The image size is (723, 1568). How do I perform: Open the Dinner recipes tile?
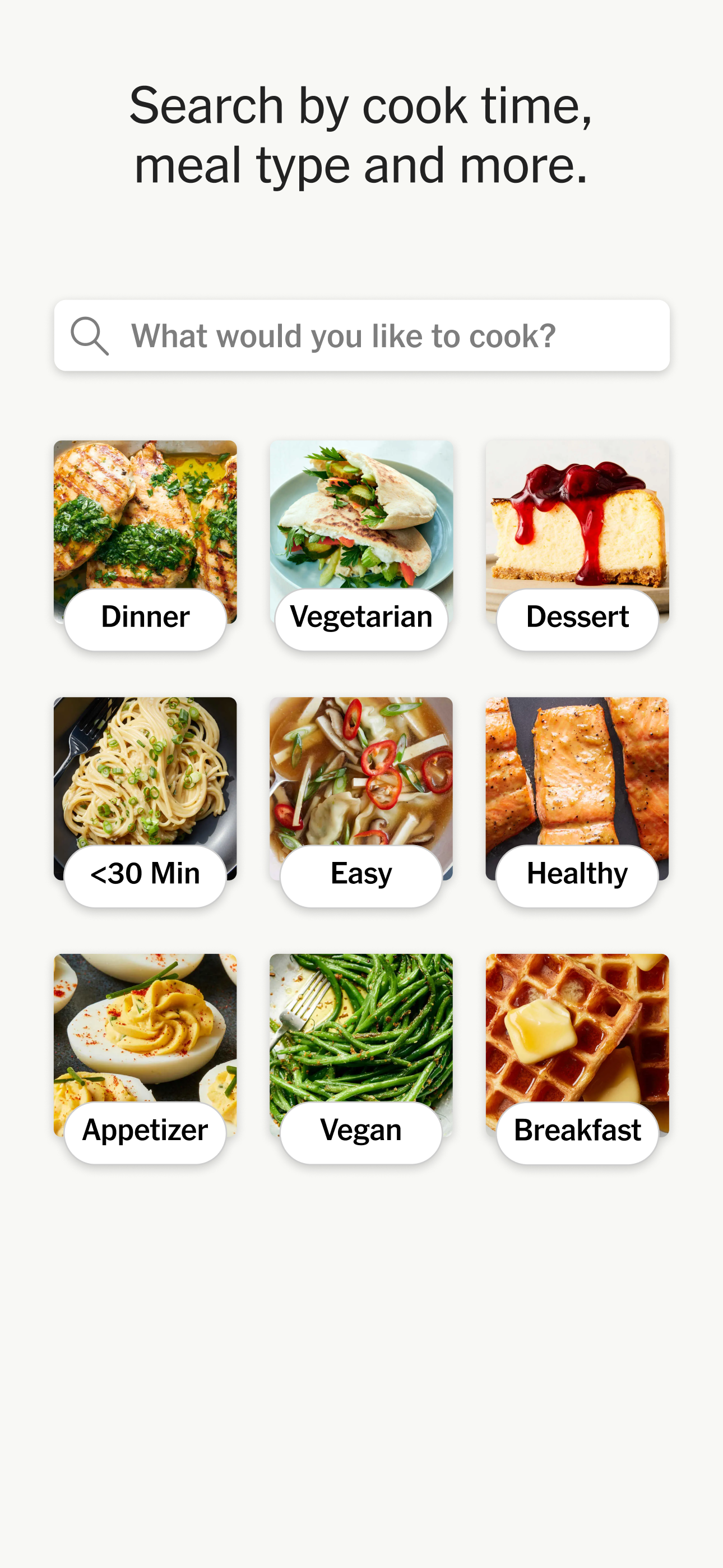click(x=145, y=546)
